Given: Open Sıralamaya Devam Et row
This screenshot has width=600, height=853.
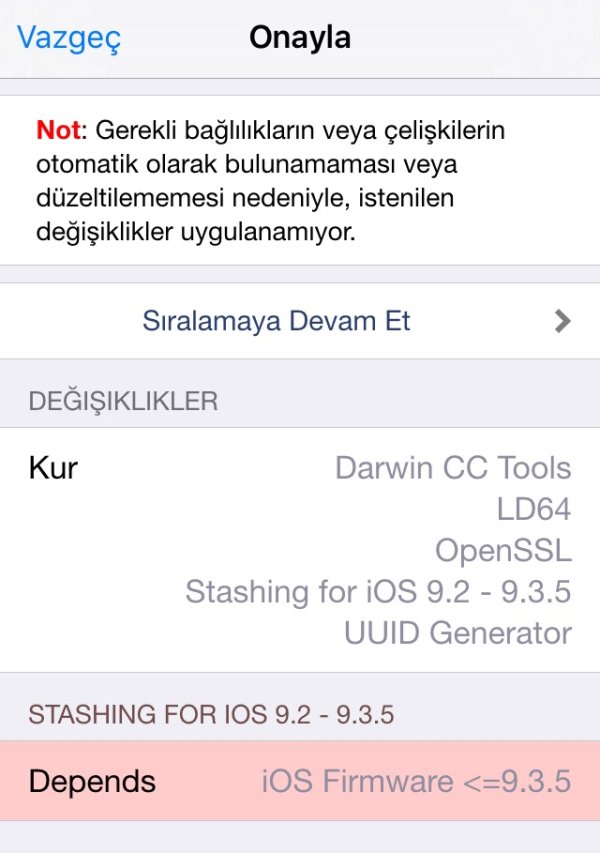Looking at the screenshot, I should 300,321.
